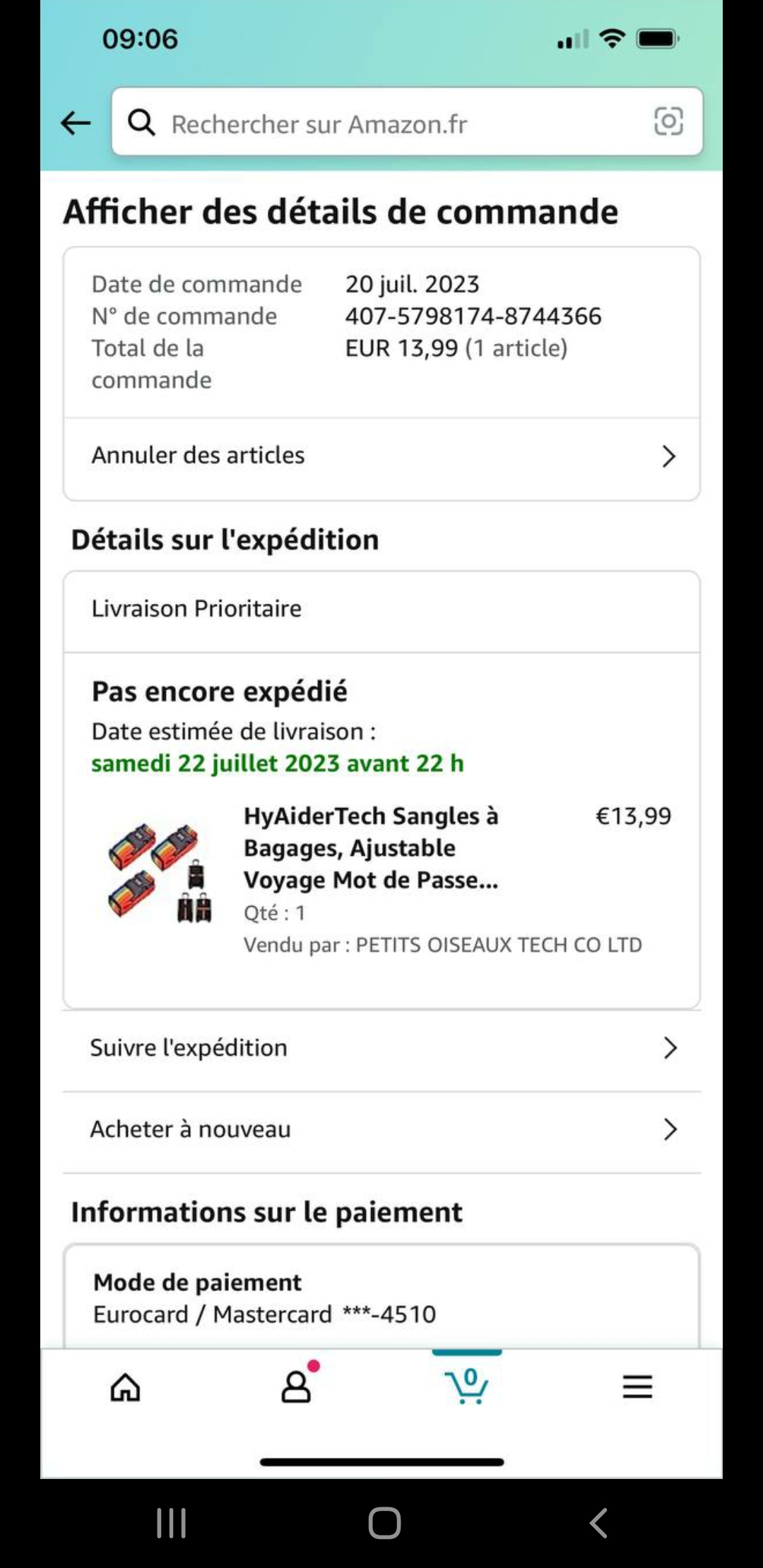Open the account profile tab

click(x=296, y=1387)
